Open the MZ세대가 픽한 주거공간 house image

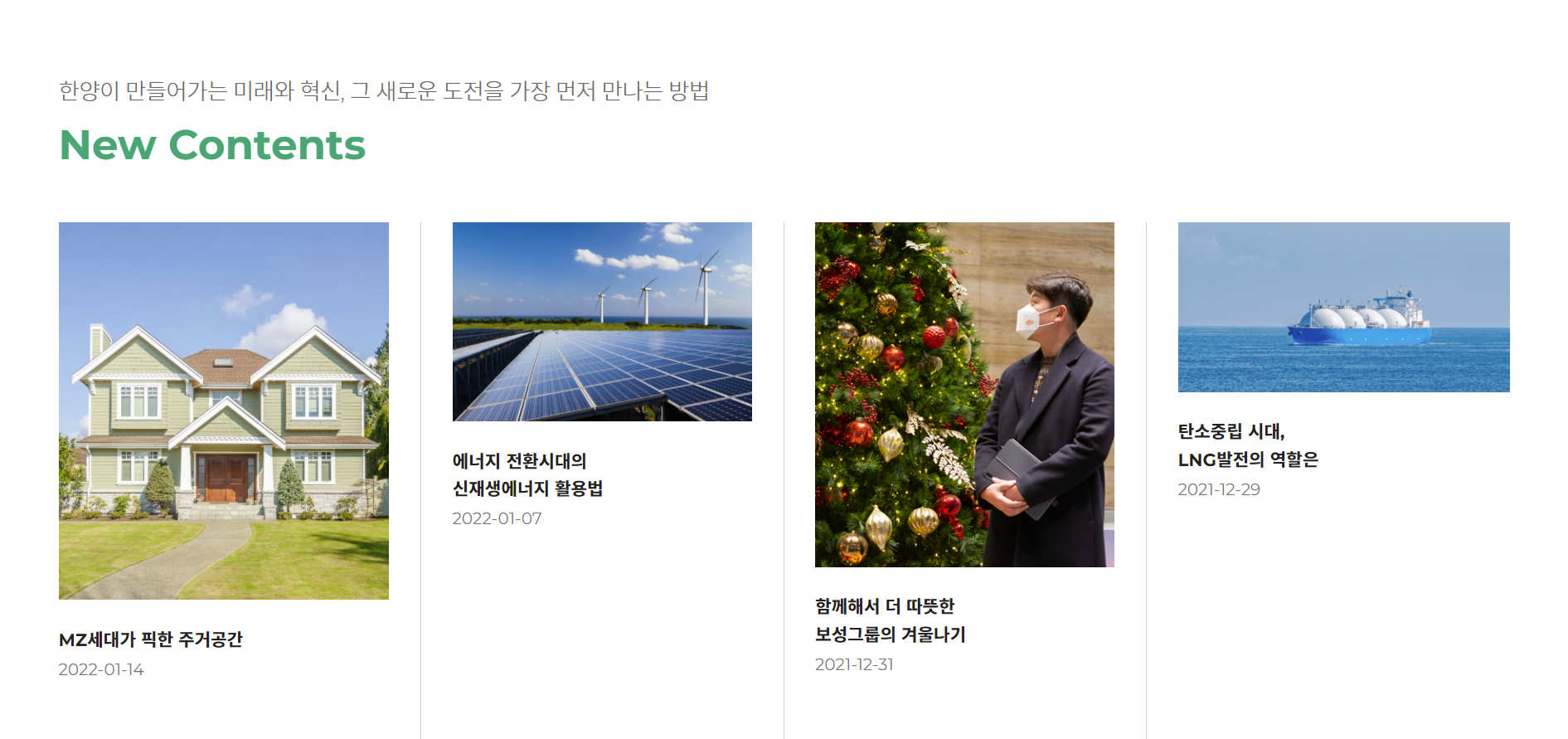coord(224,411)
